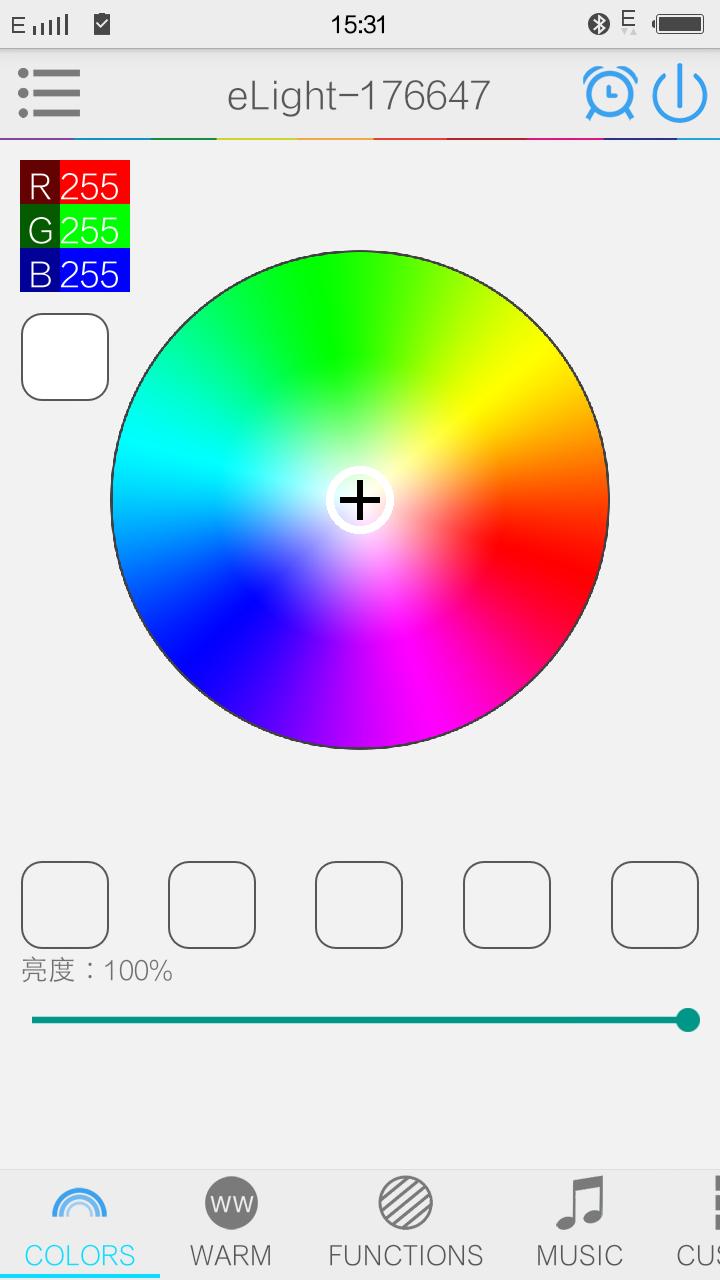Switch to the WARM tab

coord(231,1225)
